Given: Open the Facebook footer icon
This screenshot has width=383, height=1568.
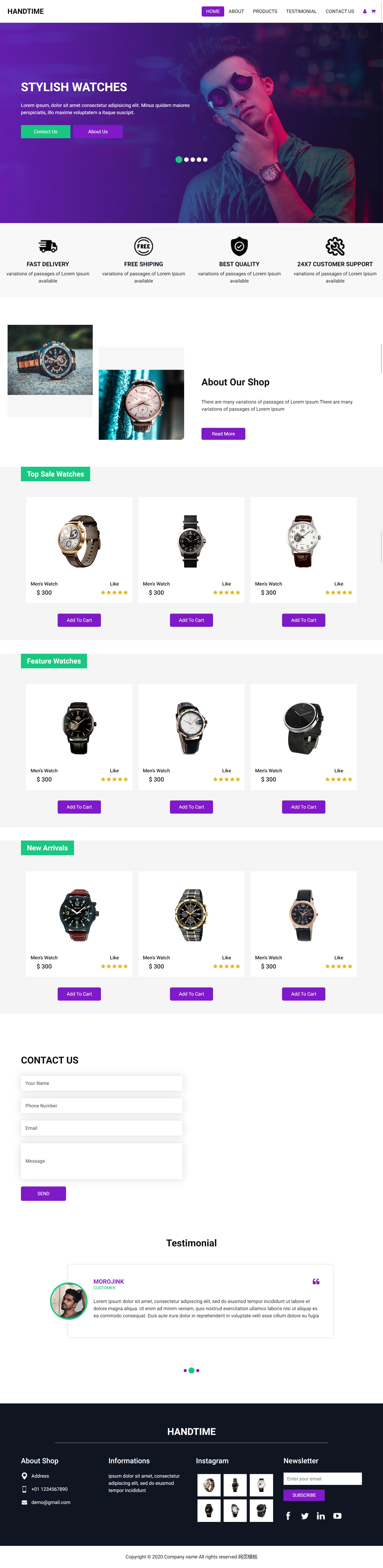Looking at the screenshot, I should click(x=288, y=1516).
